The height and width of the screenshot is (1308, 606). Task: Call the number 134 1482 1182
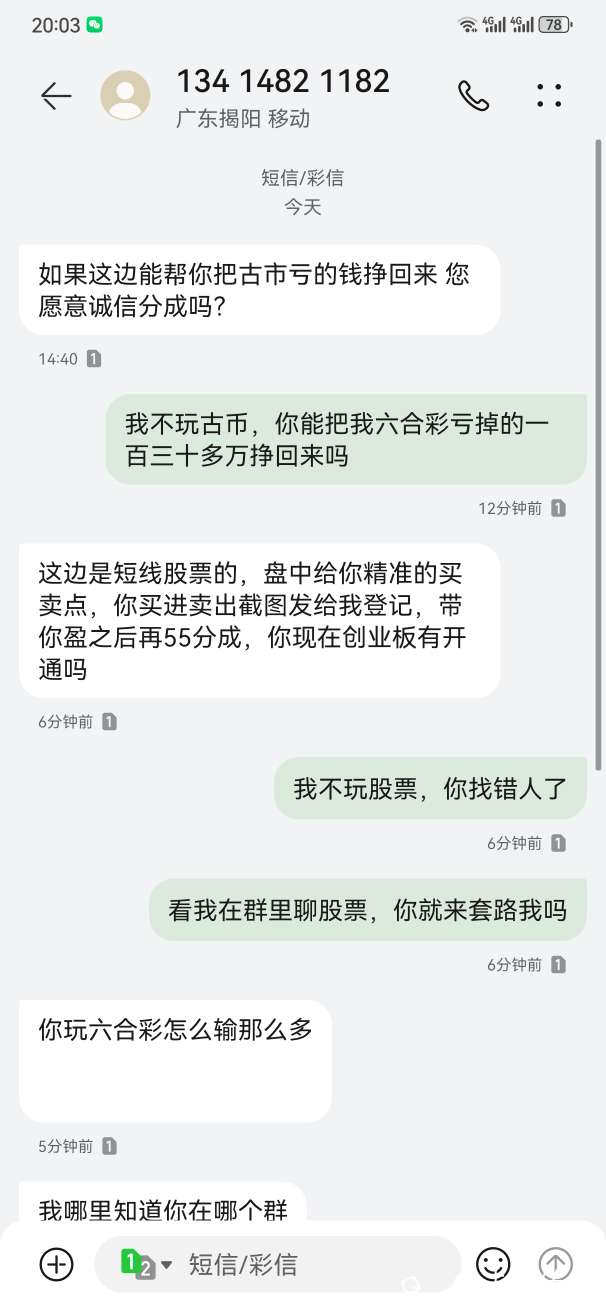point(473,96)
